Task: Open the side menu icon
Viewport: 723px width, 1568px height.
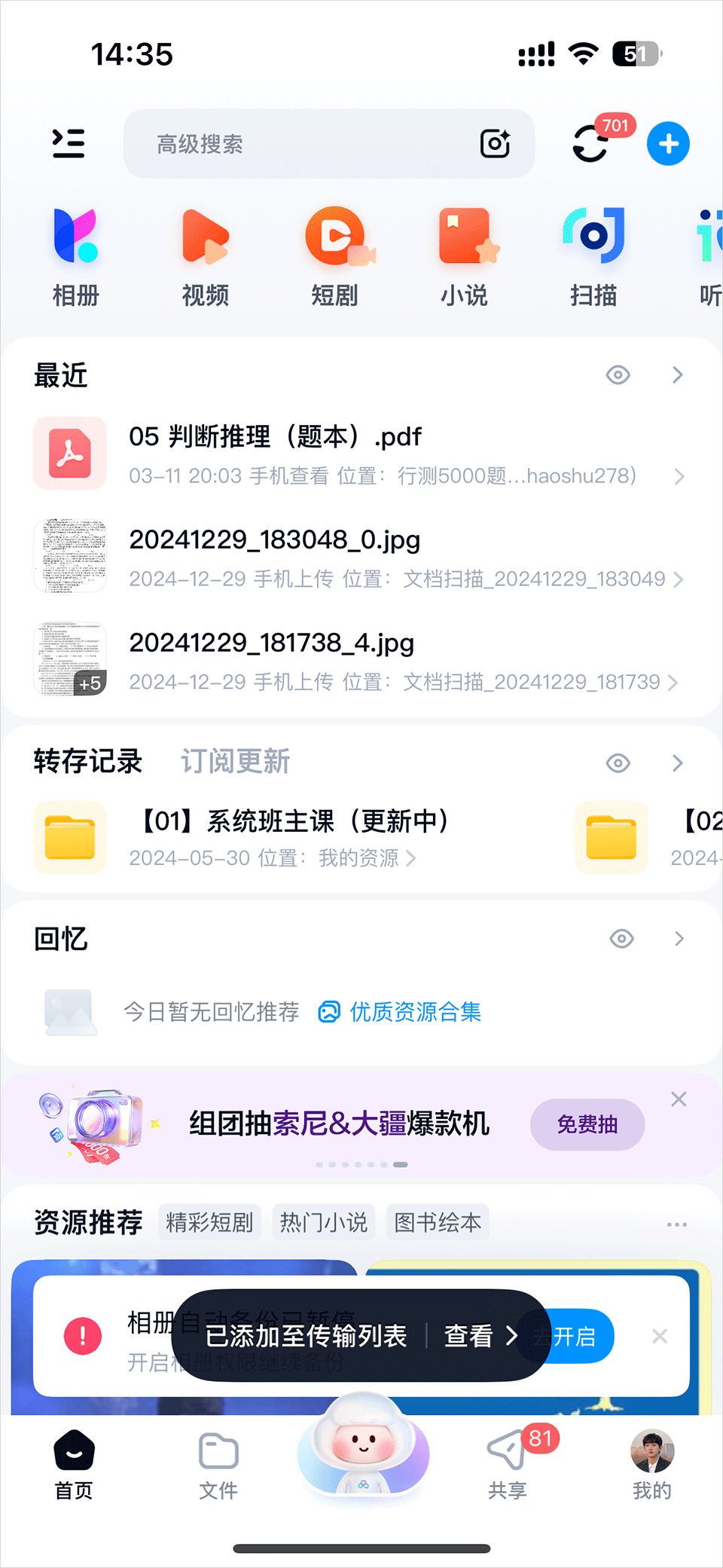Action: tap(69, 143)
